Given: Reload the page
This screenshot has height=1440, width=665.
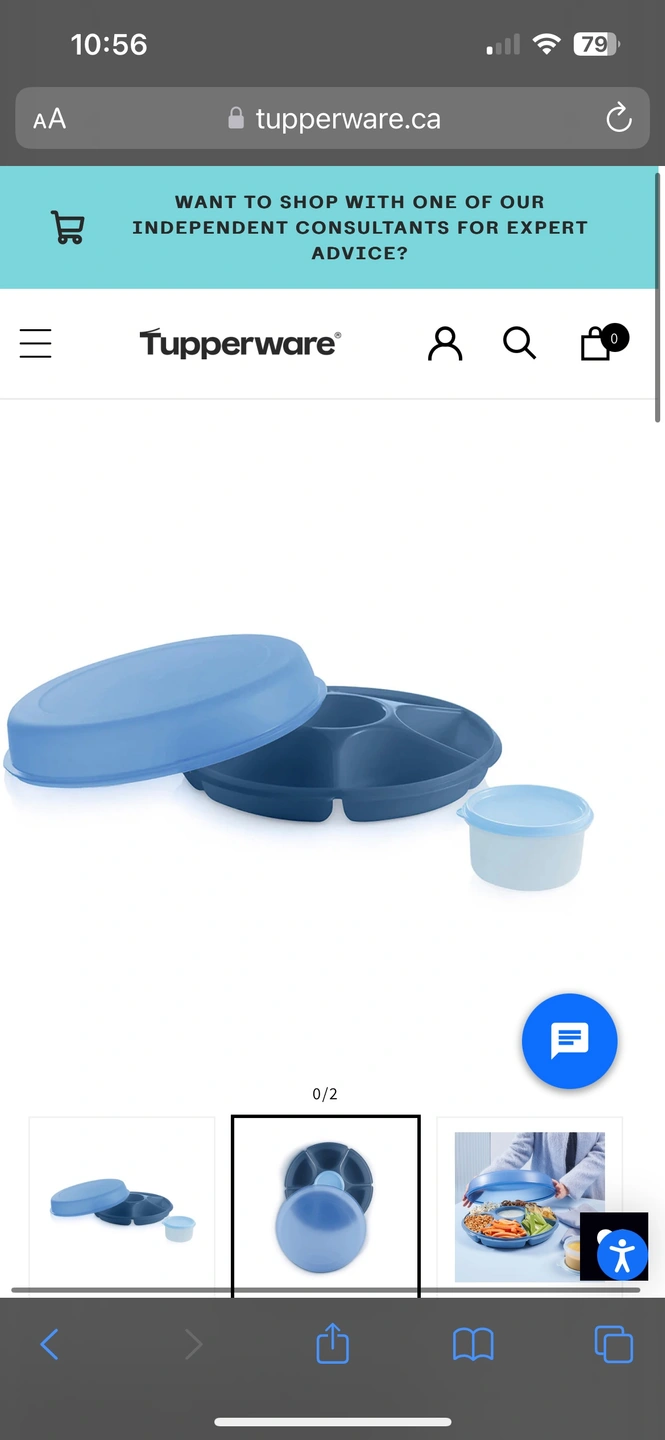Looking at the screenshot, I should (619, 119).
